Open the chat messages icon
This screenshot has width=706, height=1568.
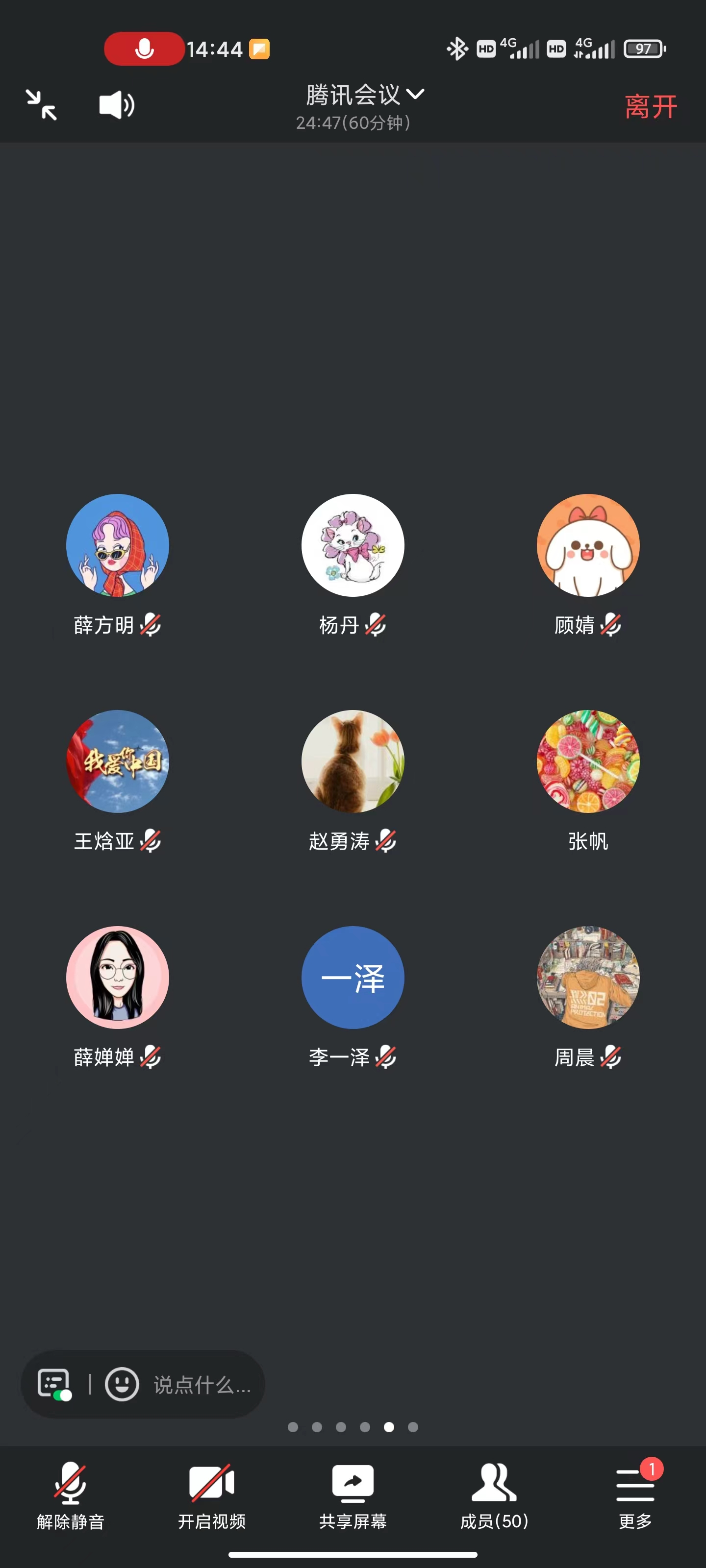[54, 1384]
